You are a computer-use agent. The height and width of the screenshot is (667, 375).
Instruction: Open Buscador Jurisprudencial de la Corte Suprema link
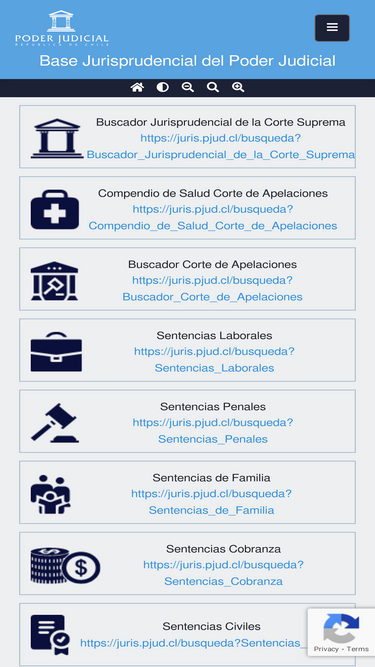[221, 146]
